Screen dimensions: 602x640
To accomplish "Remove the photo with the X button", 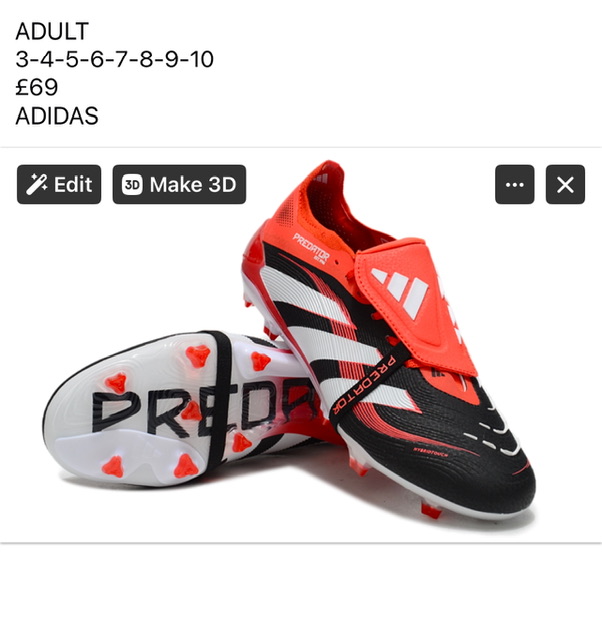I will [565, 185].
